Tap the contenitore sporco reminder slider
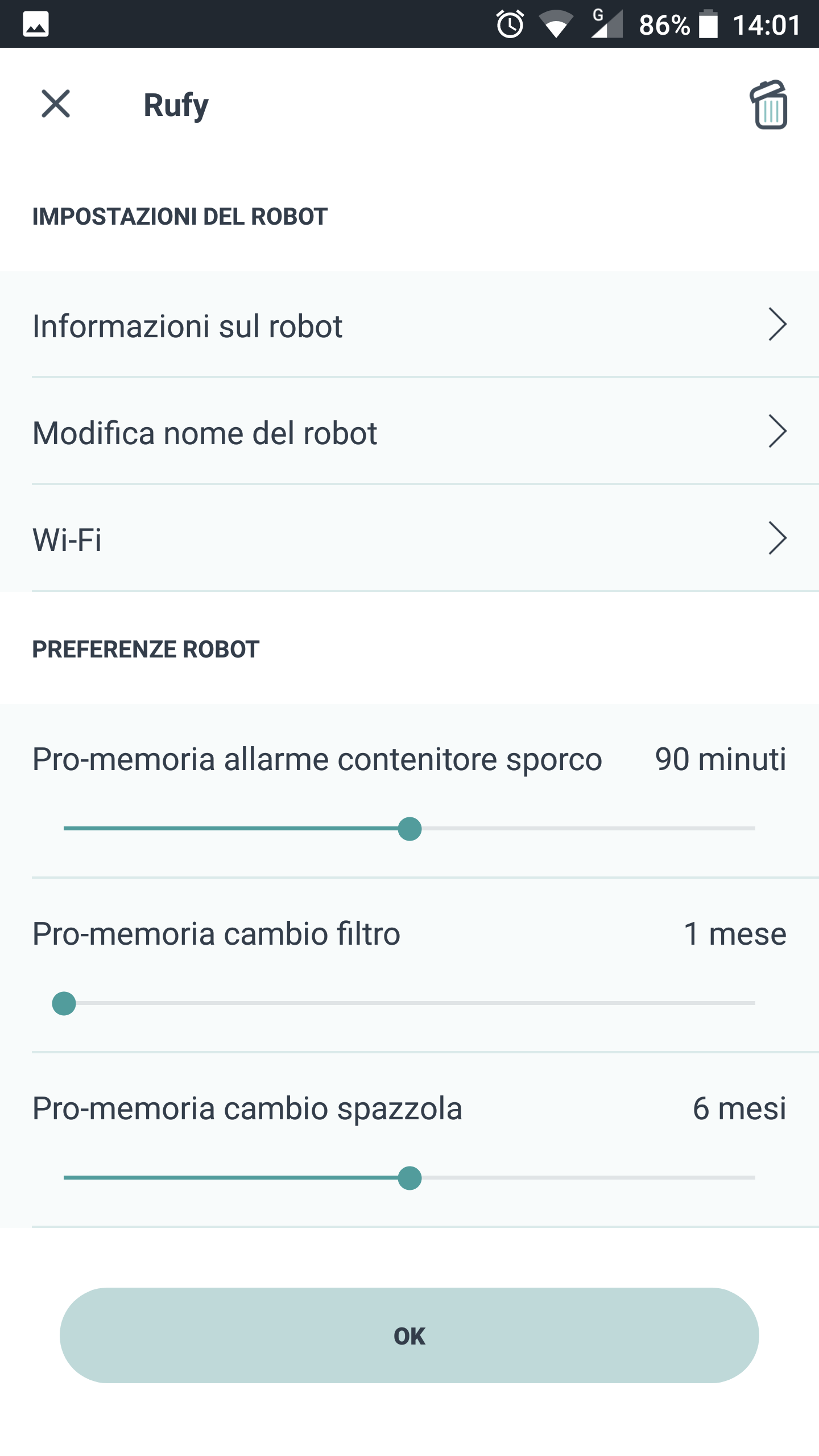 [409, 829]
